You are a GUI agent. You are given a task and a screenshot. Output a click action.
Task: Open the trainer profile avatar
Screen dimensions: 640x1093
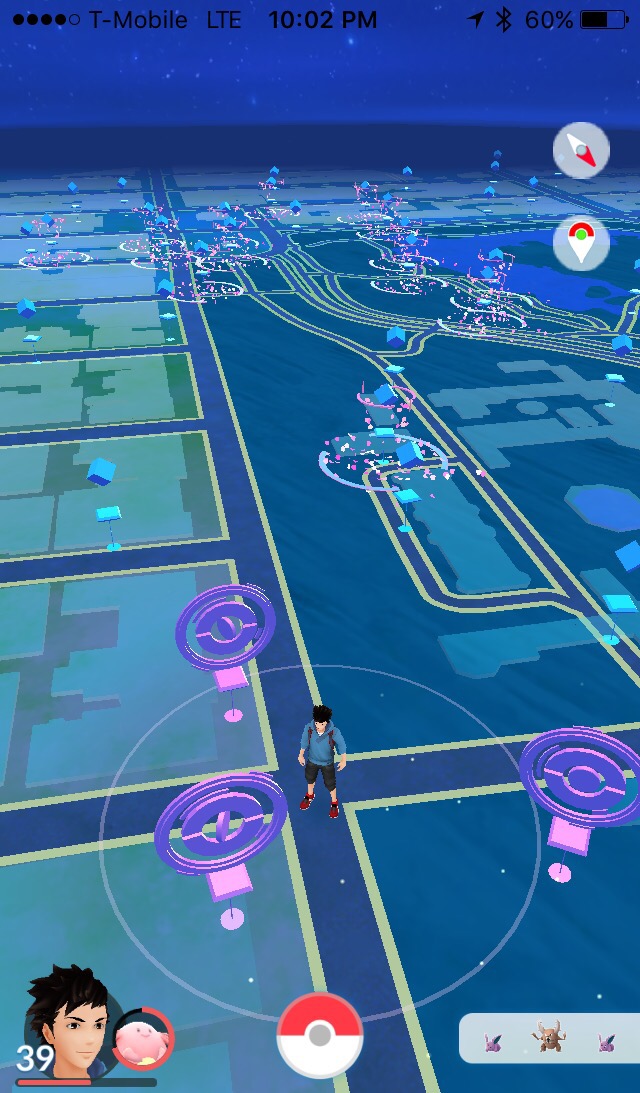pos(66,1022)
